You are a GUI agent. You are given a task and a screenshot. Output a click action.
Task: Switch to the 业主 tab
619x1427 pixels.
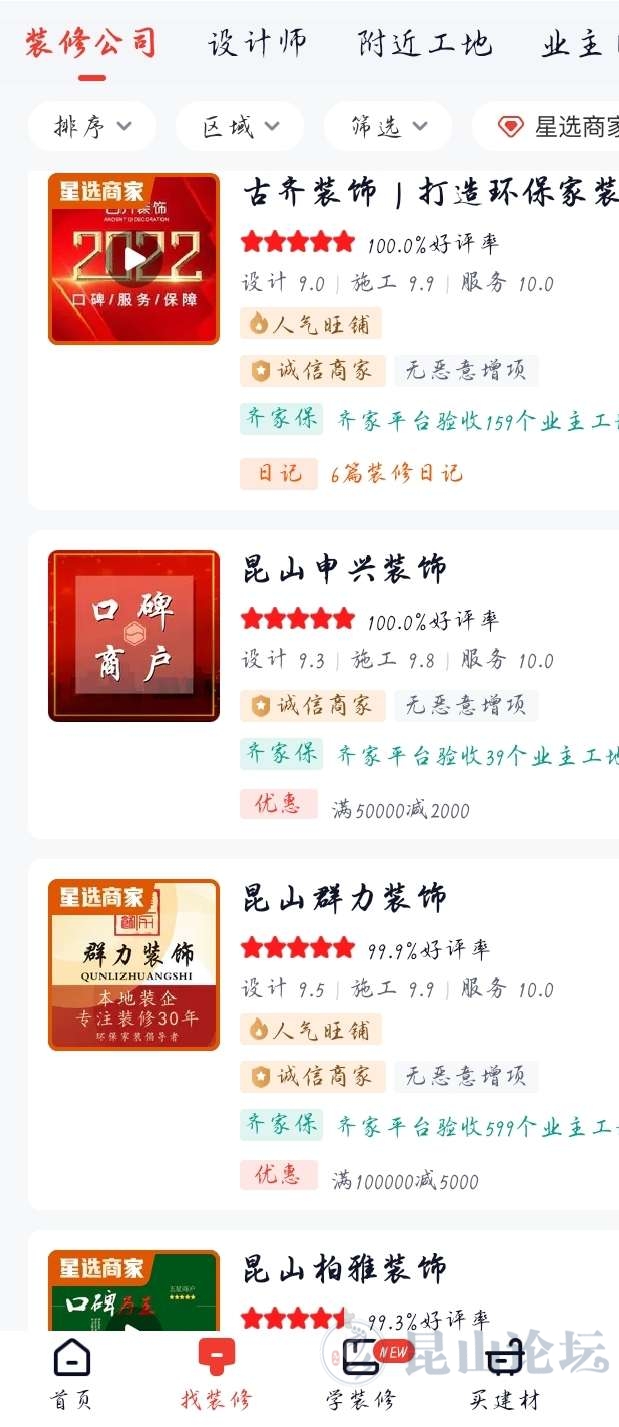[574, 44]
